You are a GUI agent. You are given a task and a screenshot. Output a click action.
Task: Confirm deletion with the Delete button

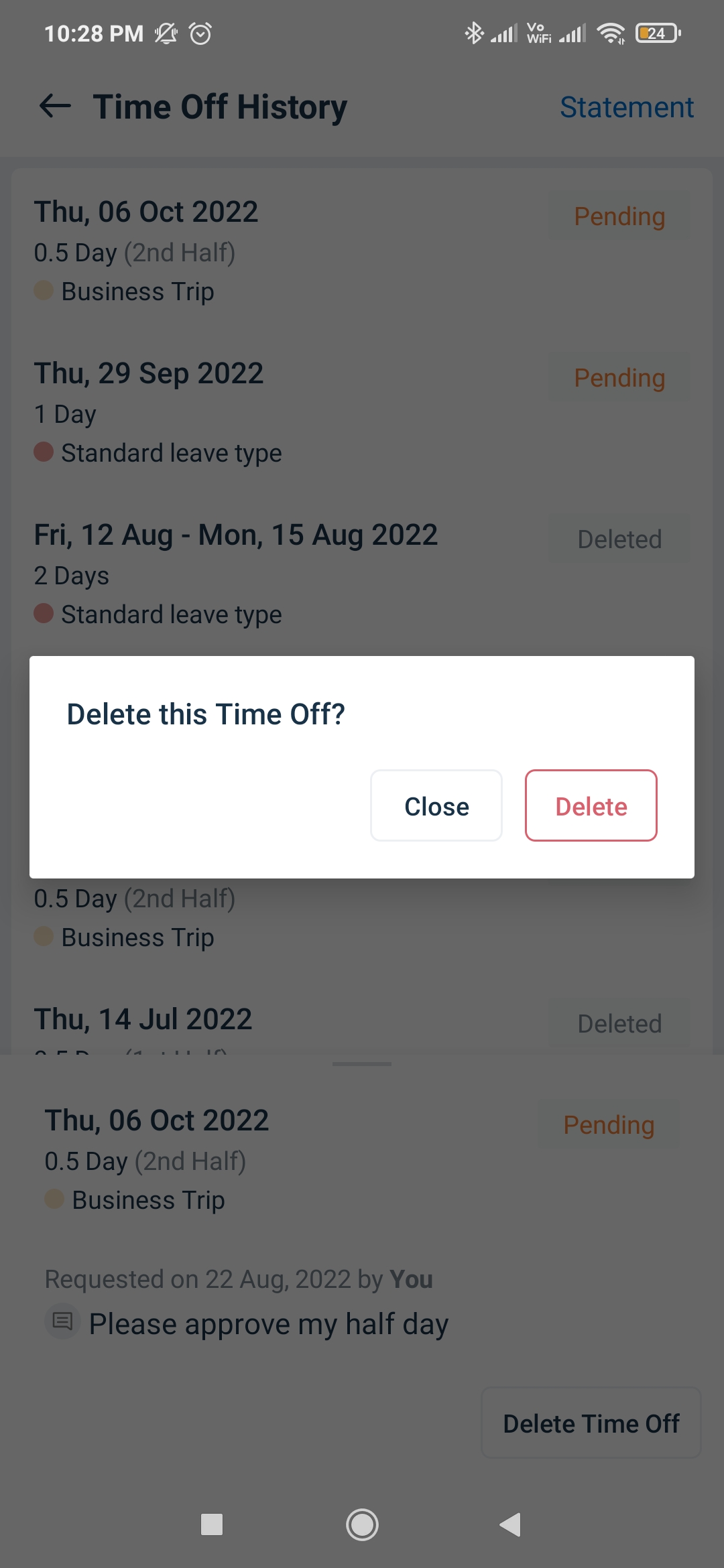[591, 805]
